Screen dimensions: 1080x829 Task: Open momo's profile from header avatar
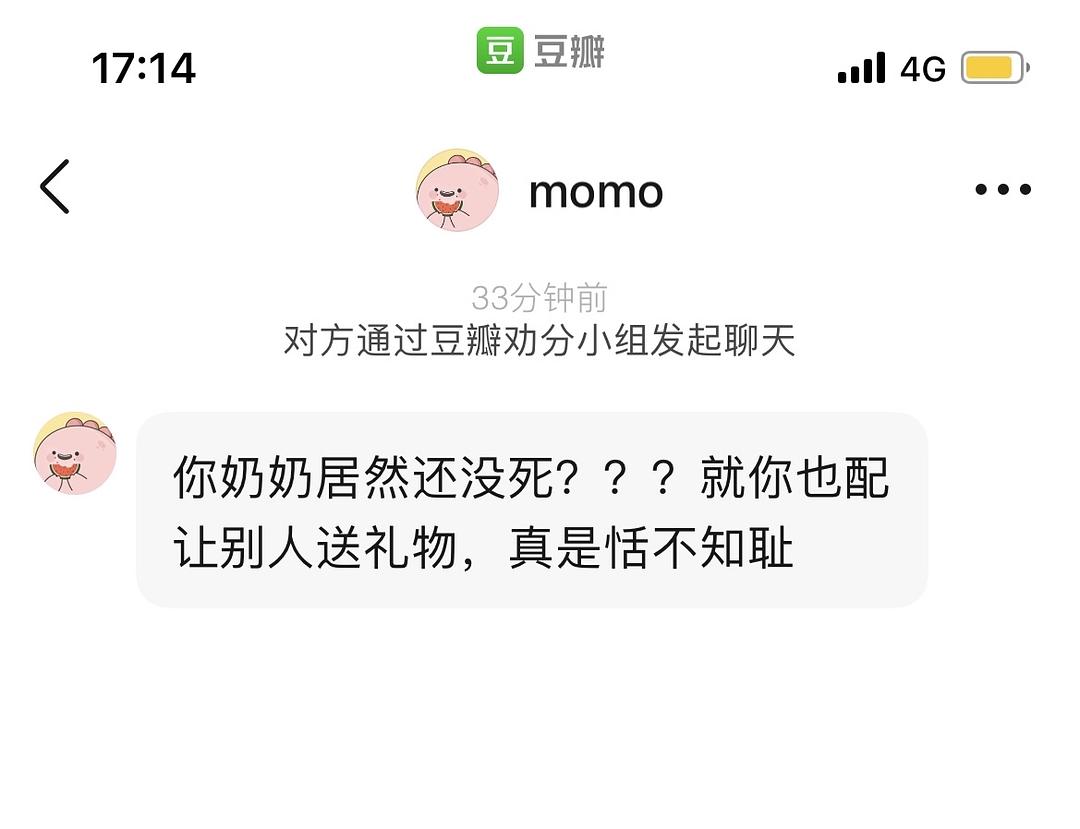(457, 190)
